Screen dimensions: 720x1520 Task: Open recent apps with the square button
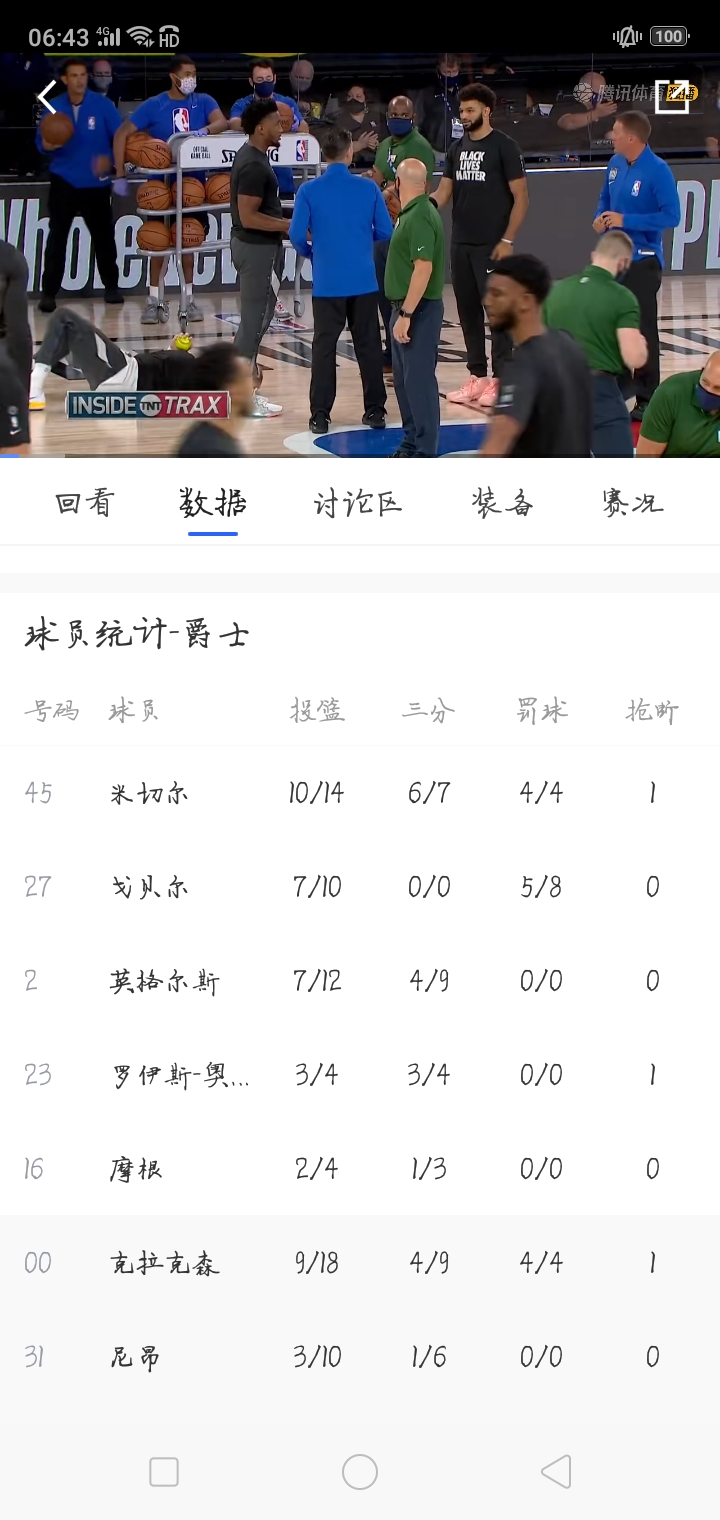(164, 1472)
